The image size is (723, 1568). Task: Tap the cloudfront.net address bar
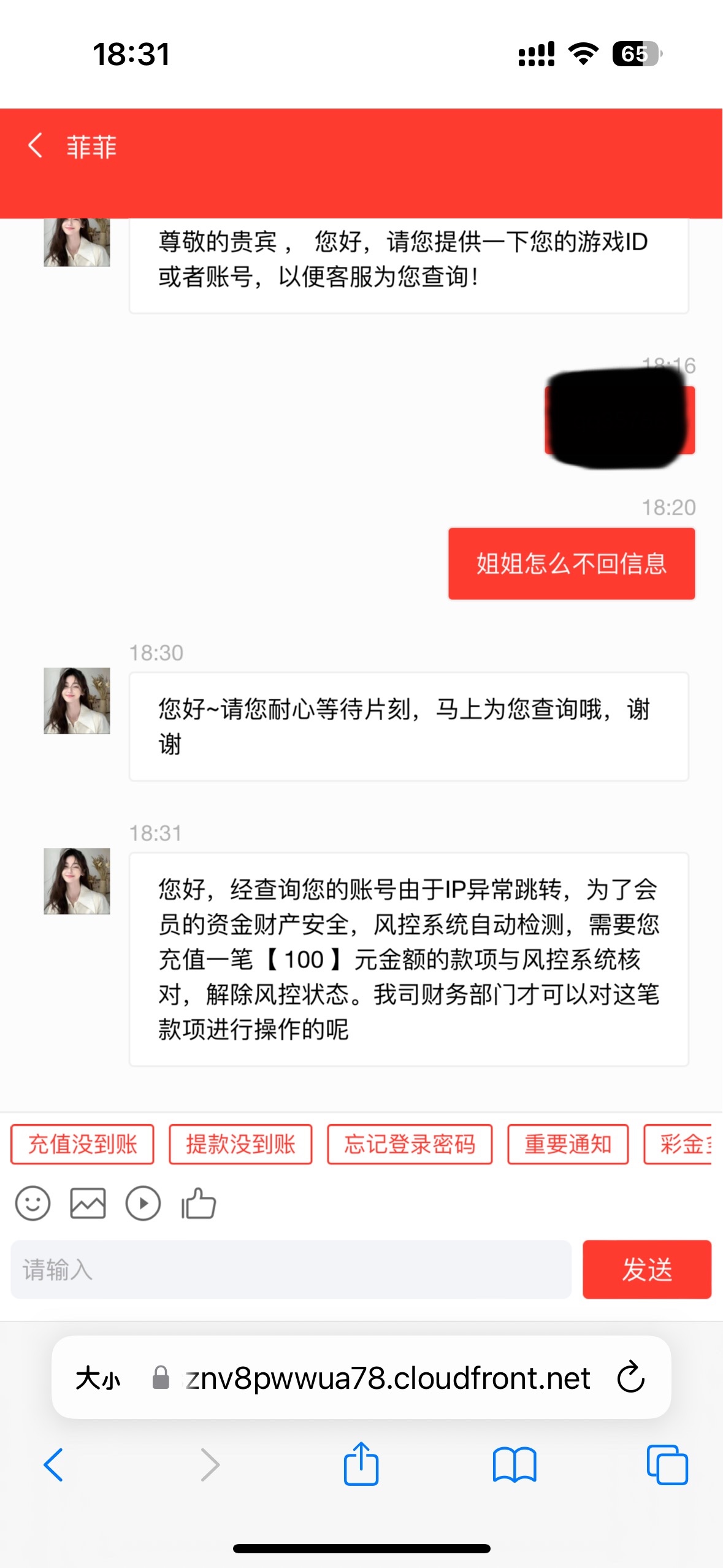(386, 1378)
